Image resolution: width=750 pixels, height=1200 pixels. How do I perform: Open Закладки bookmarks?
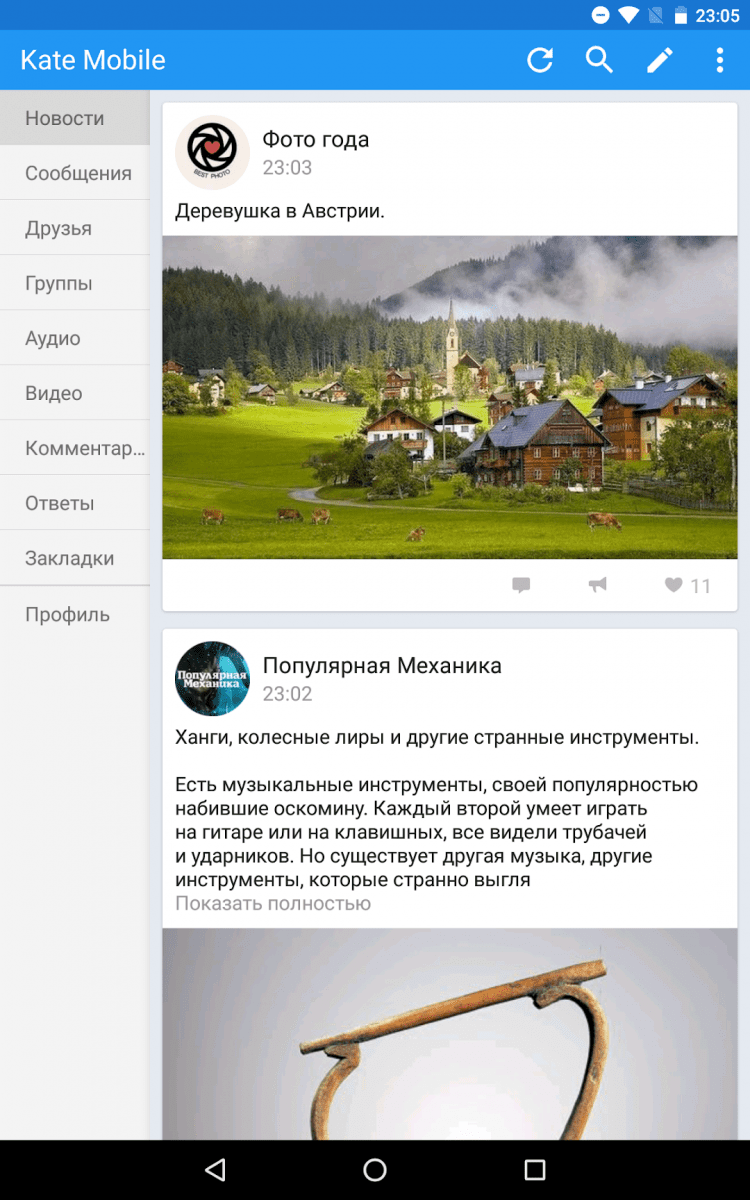tap(69, 558)
